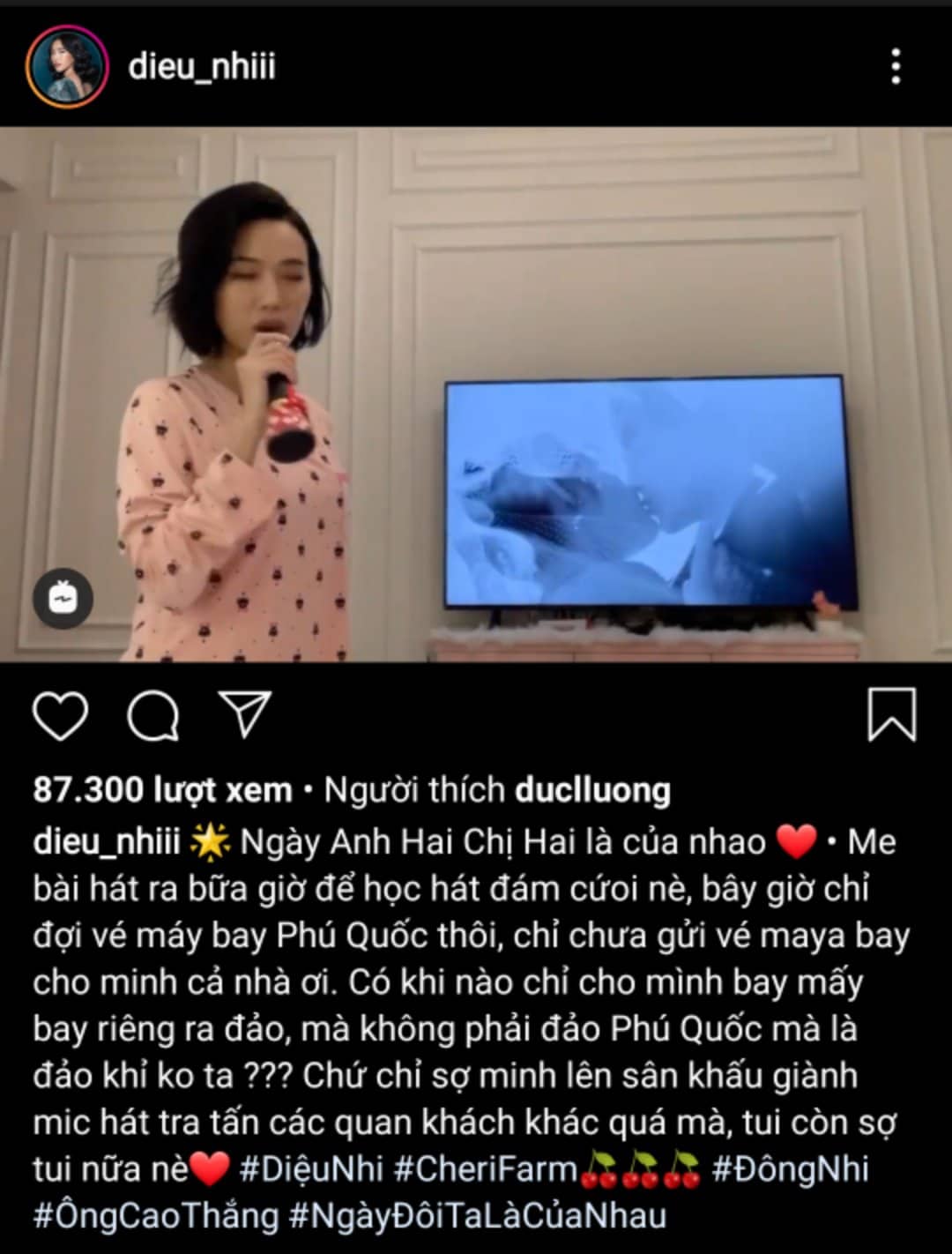Play the karaoke video

pos(476,394)
